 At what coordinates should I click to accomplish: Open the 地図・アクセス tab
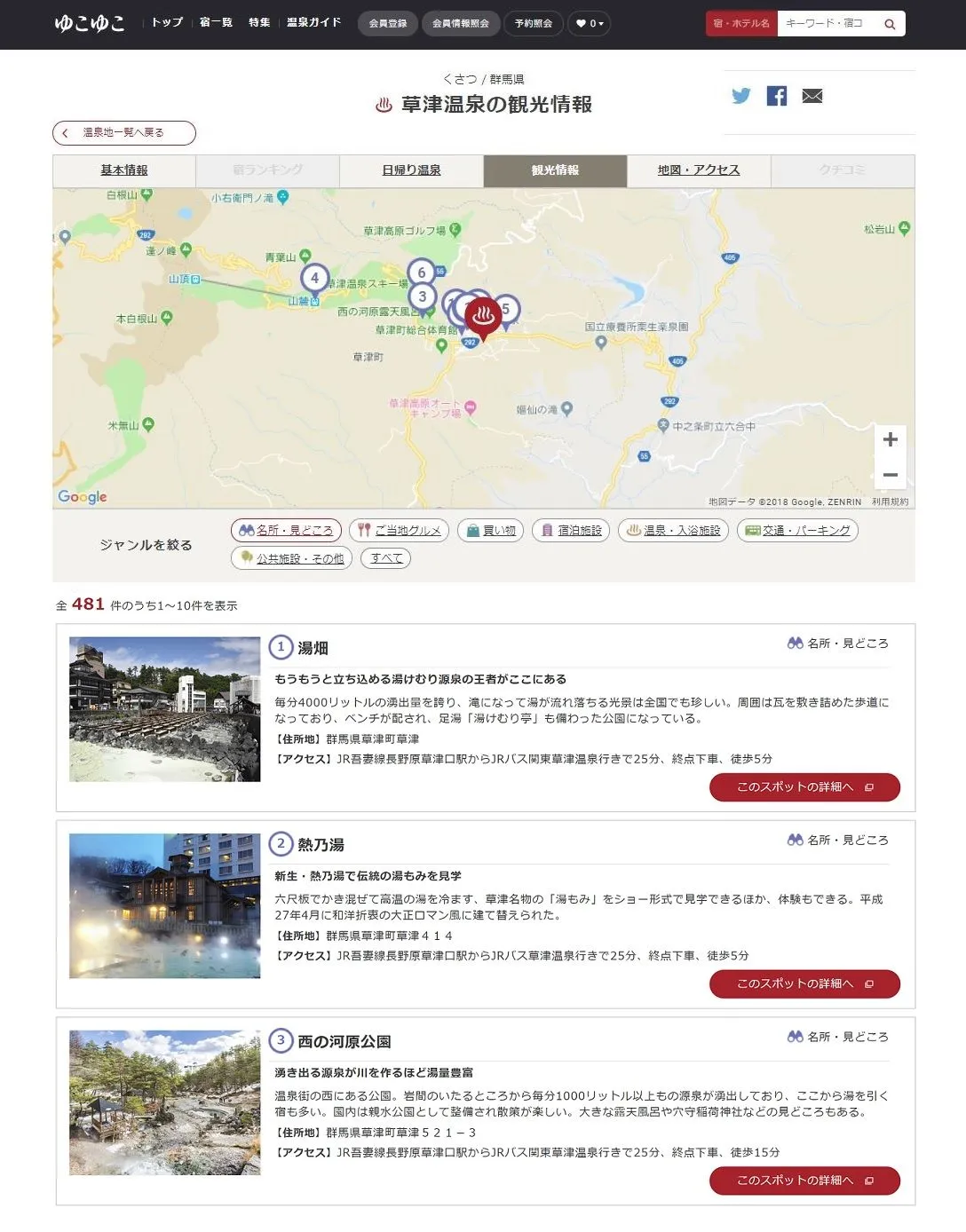pos(699,170)
